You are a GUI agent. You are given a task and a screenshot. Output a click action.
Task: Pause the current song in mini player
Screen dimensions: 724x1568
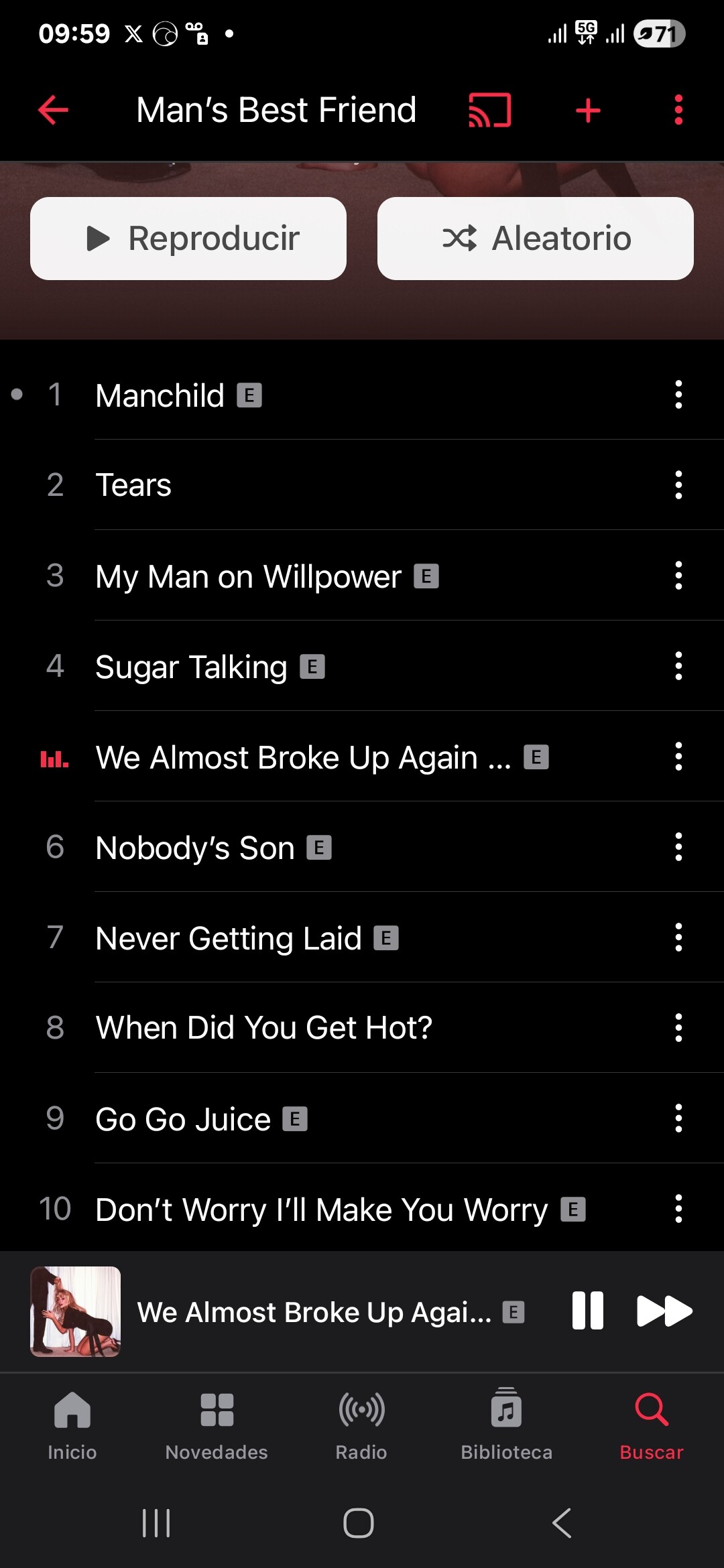click(x=588, y=1311)
